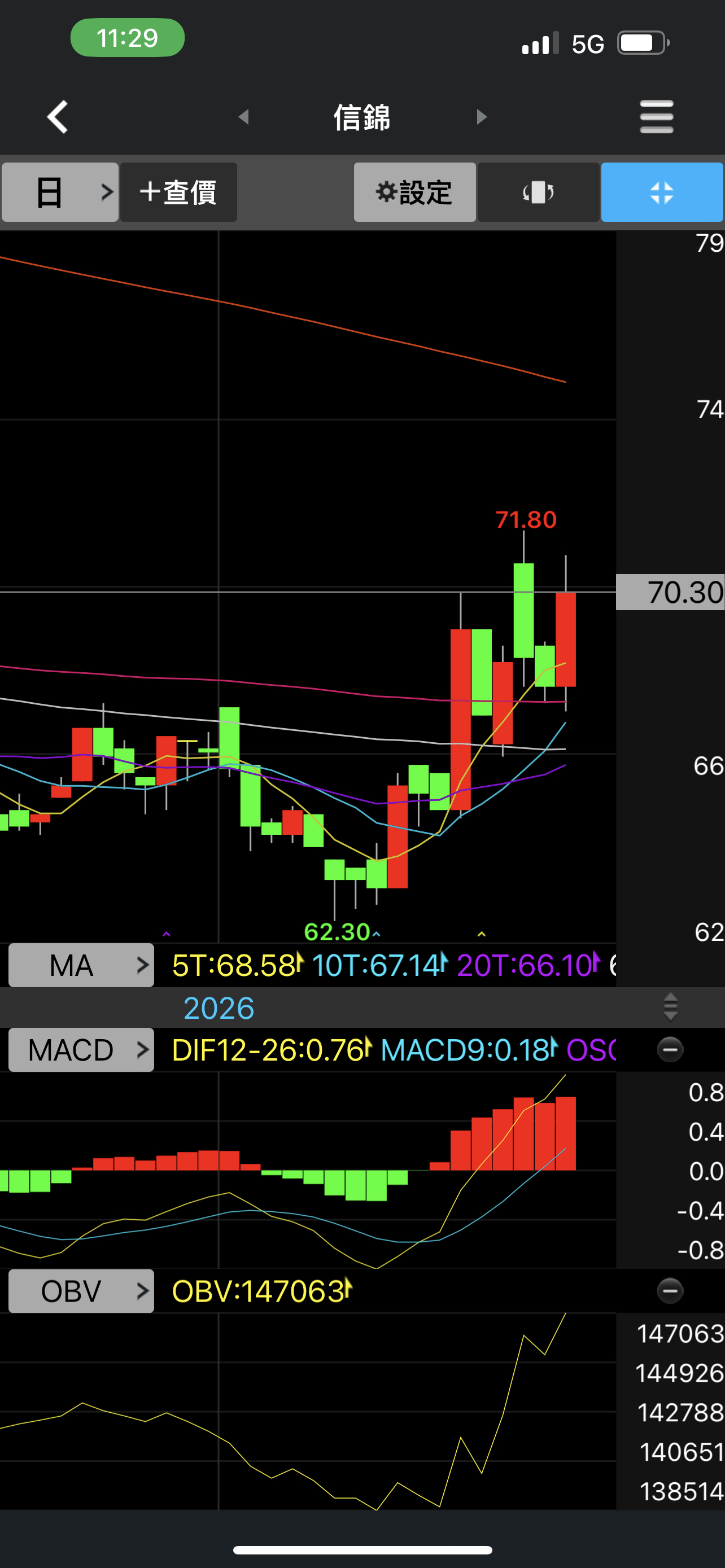
Task: Open the 日 period dropdown
Action: click(60, 192)
